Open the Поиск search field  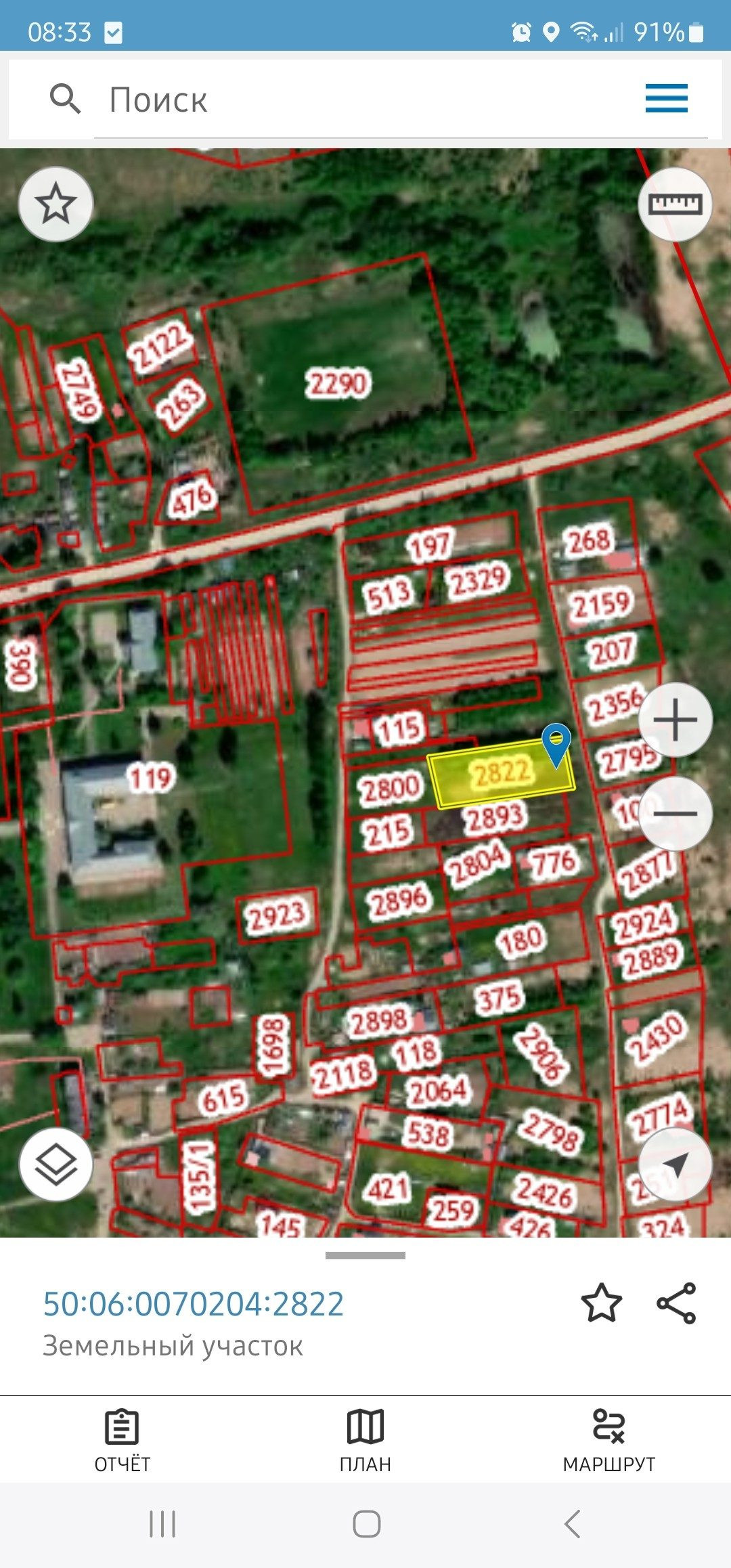[x=338, y=100]
